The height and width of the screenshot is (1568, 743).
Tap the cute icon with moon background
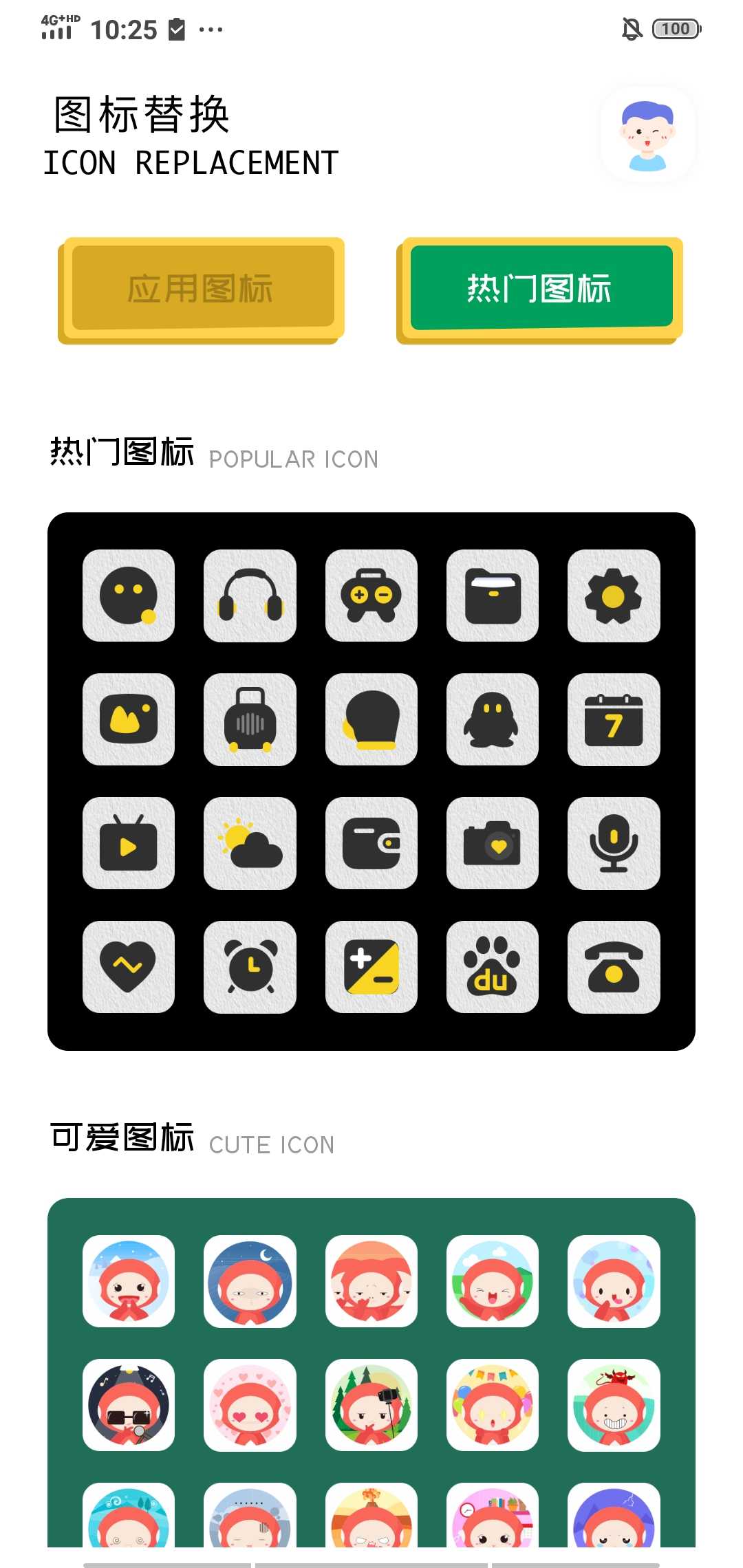click(x=250, y=1281)
